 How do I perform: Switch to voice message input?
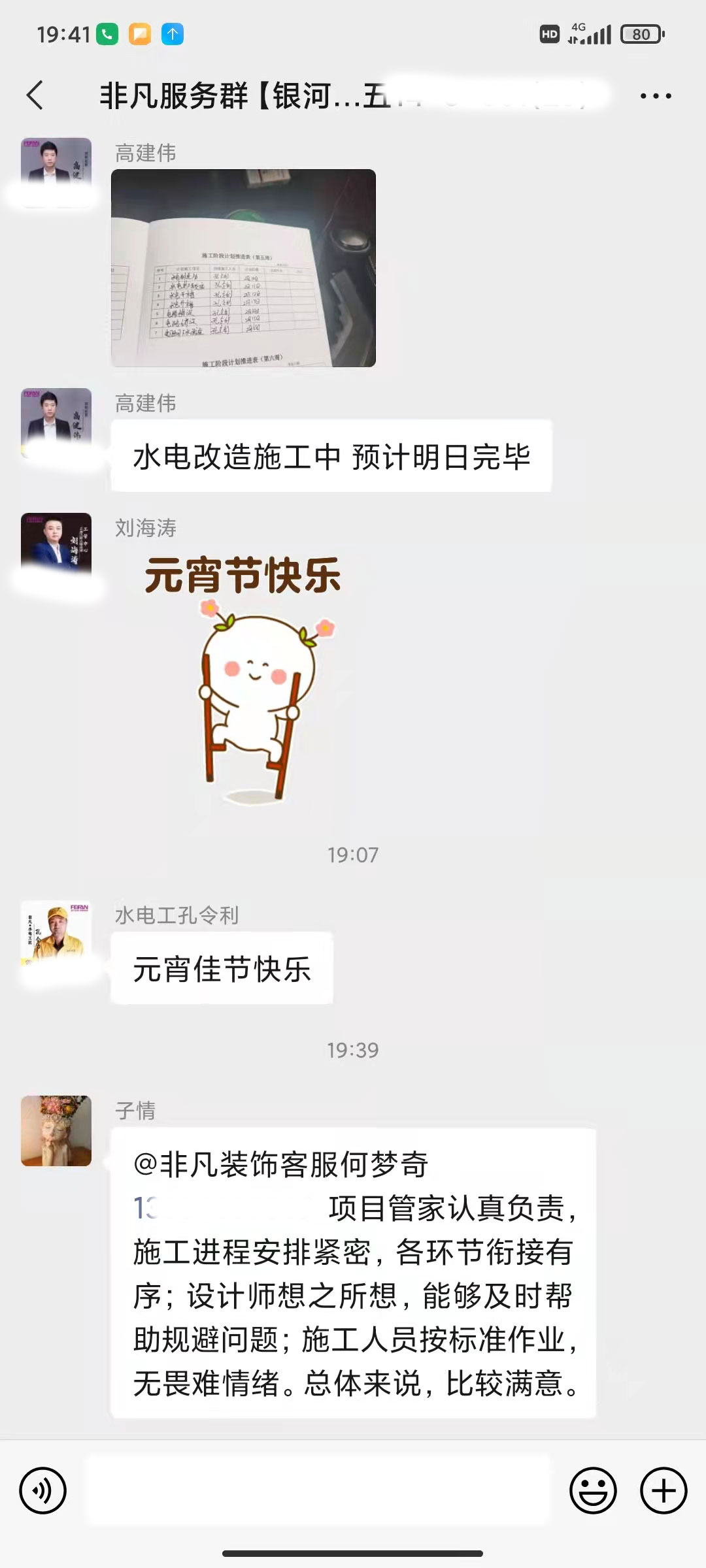pos(43,1491)
